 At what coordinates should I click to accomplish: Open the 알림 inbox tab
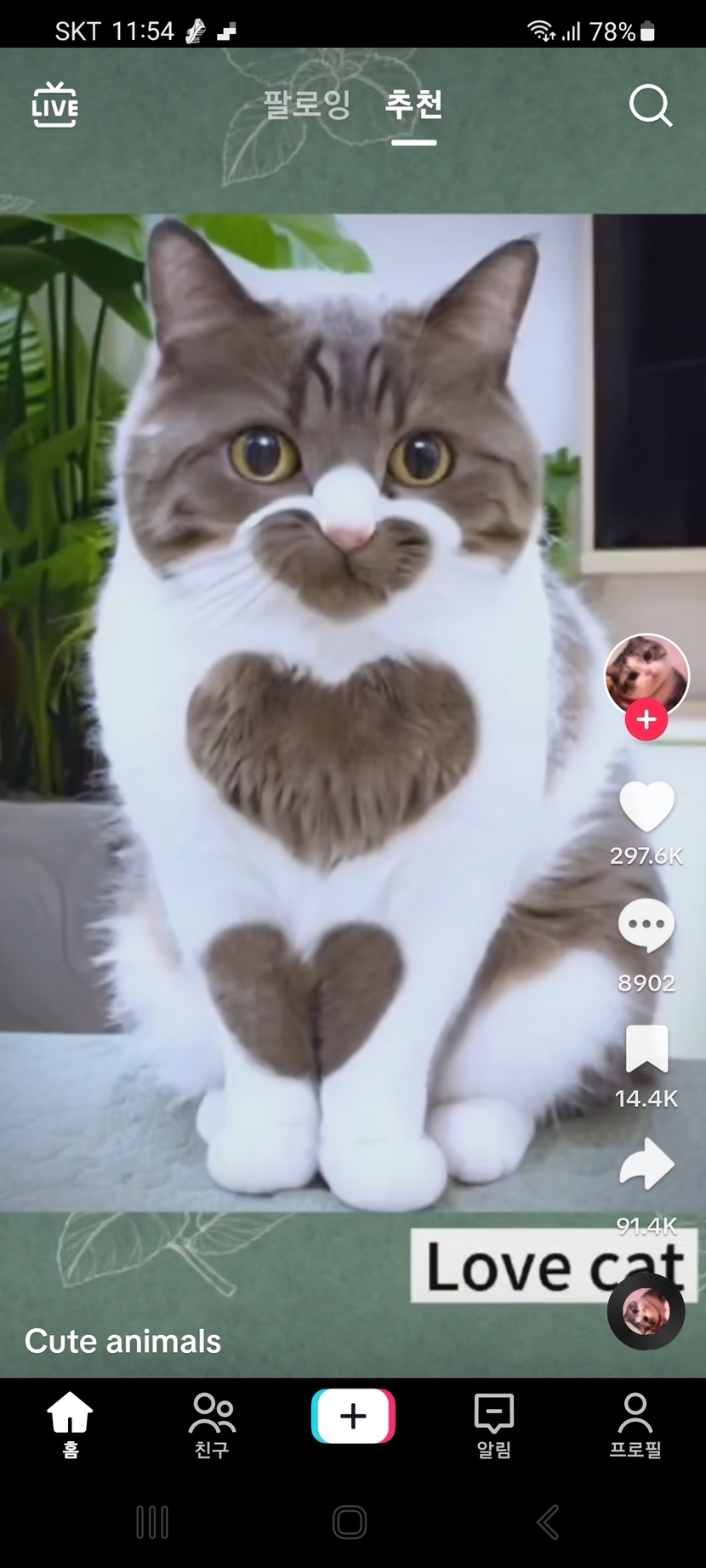point(493,1424)
